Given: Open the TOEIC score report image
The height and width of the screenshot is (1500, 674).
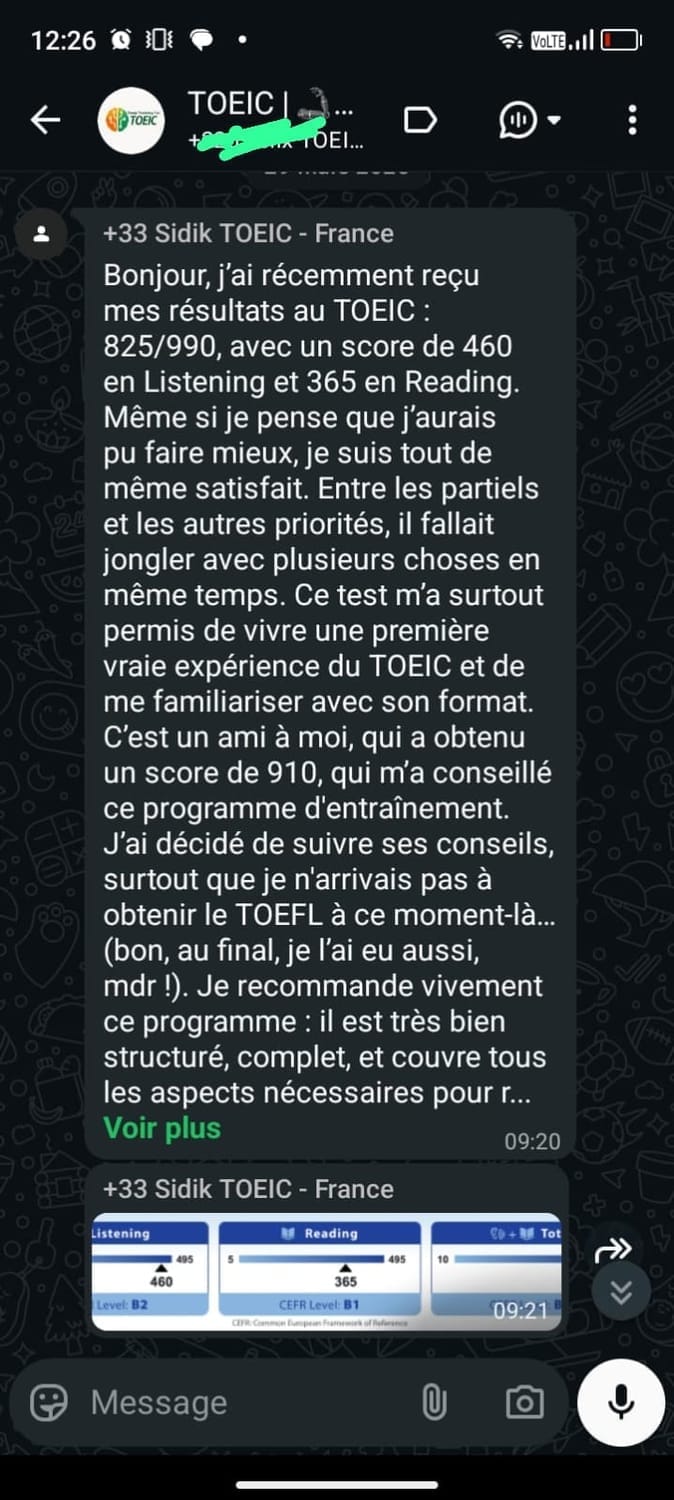Looking at the screenshot, I should pyautogui.click(x=326, y=1270).
